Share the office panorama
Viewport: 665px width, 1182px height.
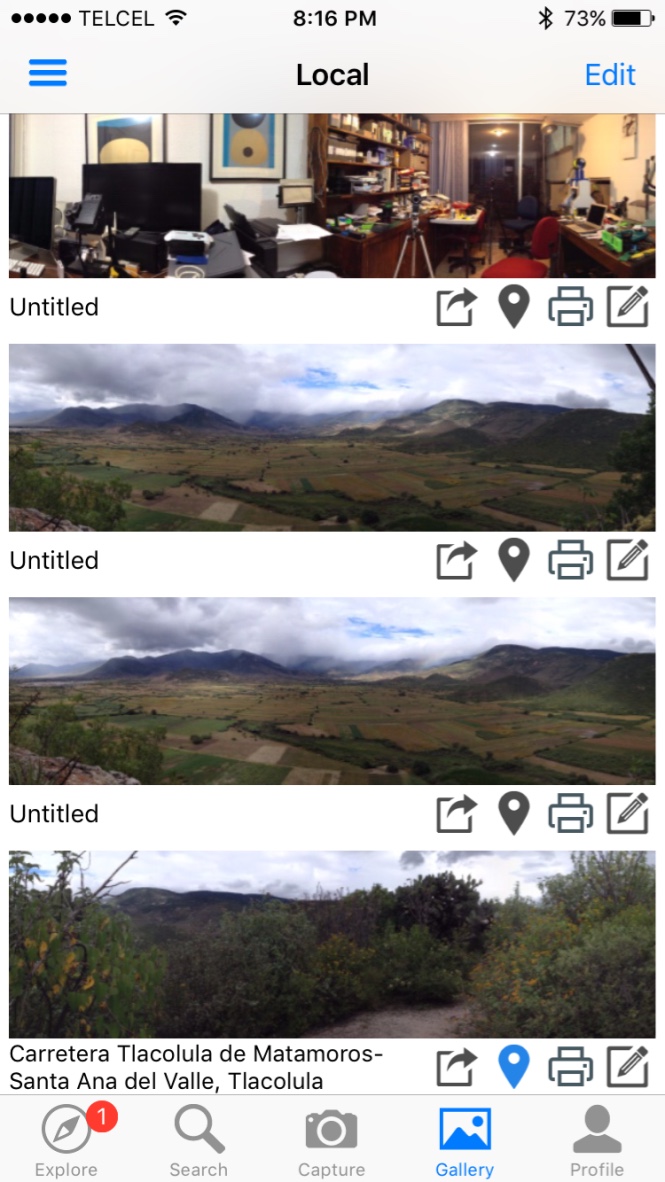click(x=457, y=307)
